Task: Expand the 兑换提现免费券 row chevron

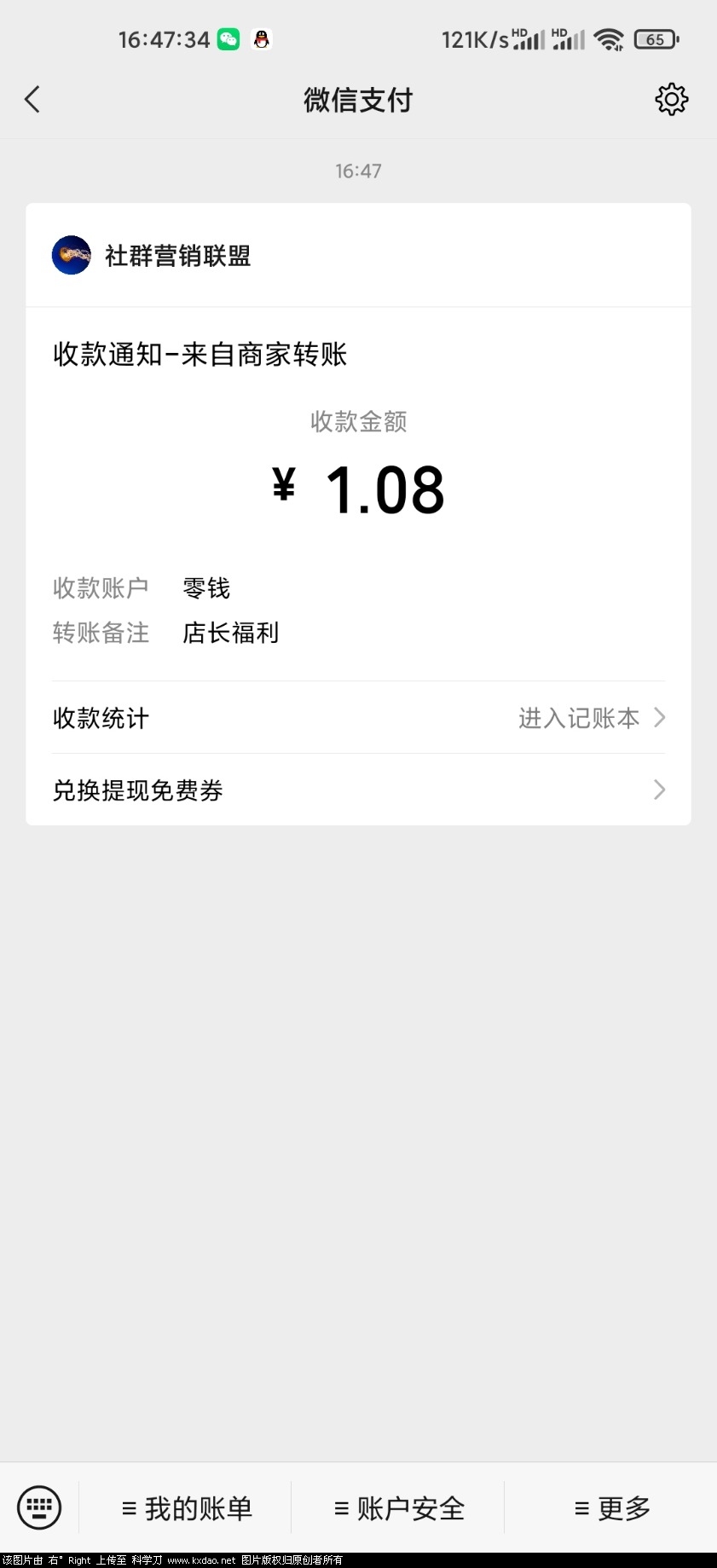Action: pos(658,790)
